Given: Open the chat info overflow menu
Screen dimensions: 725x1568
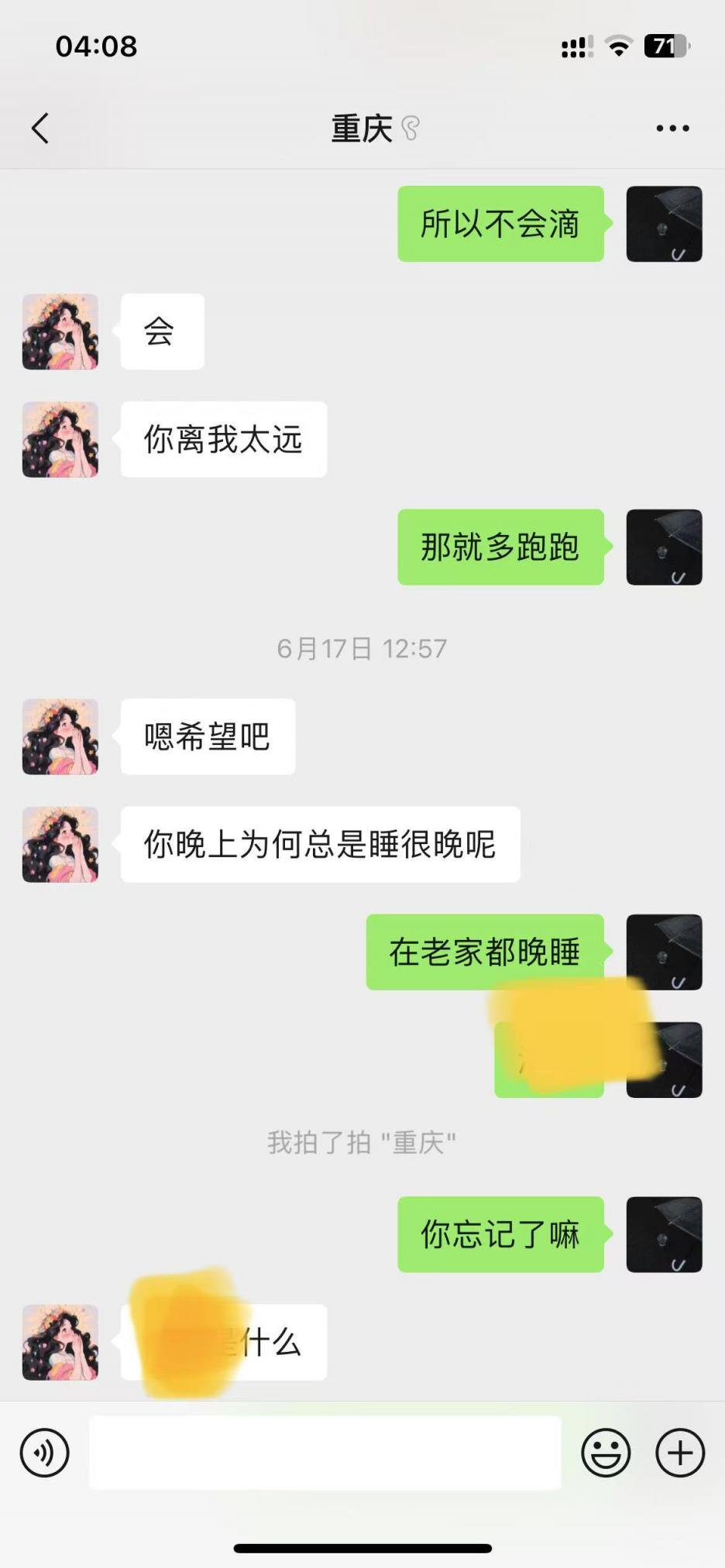Looking at the screenshot, I should tap(672, 129).
